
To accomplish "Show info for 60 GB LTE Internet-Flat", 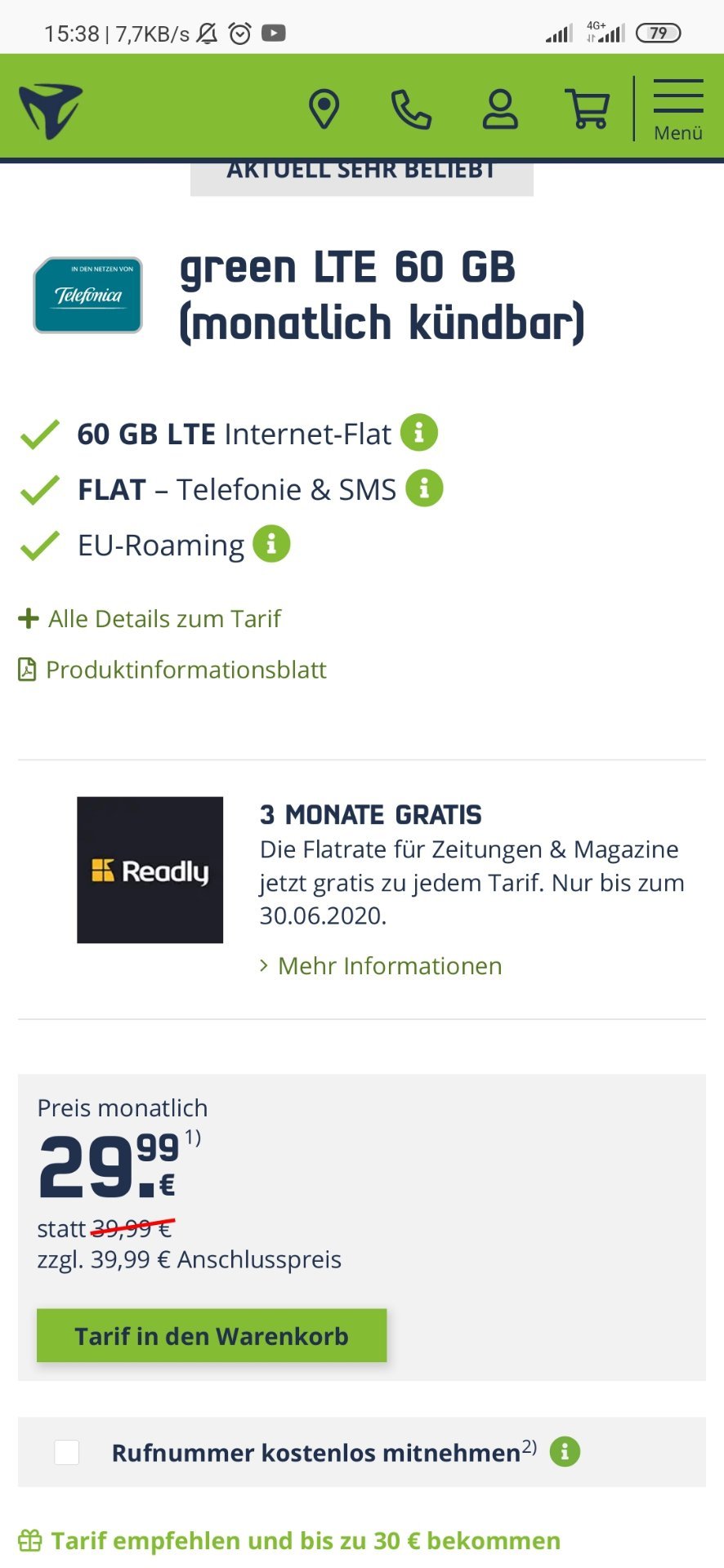I will [x=419, y=433].
